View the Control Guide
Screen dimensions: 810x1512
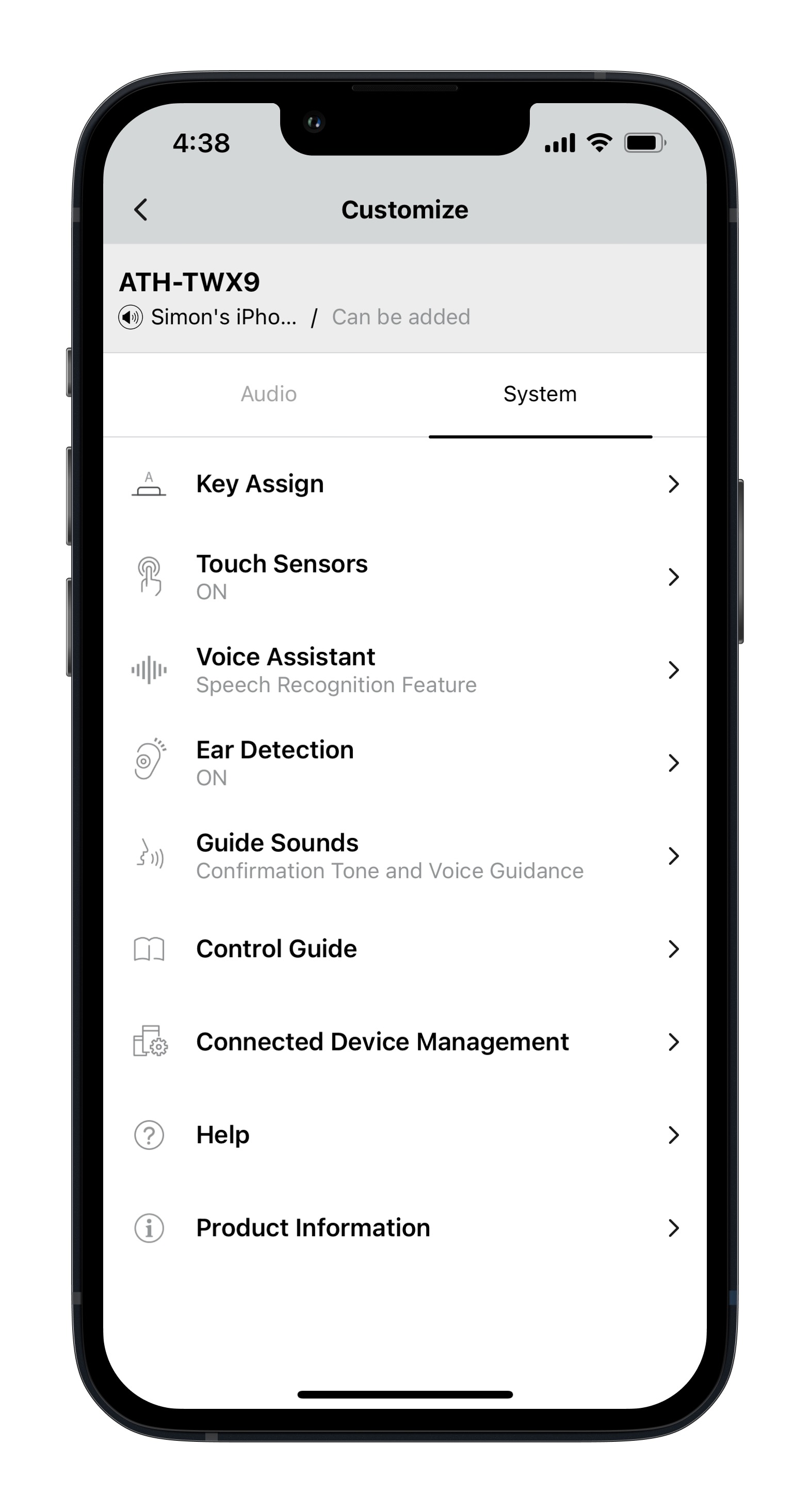[404, 948]
